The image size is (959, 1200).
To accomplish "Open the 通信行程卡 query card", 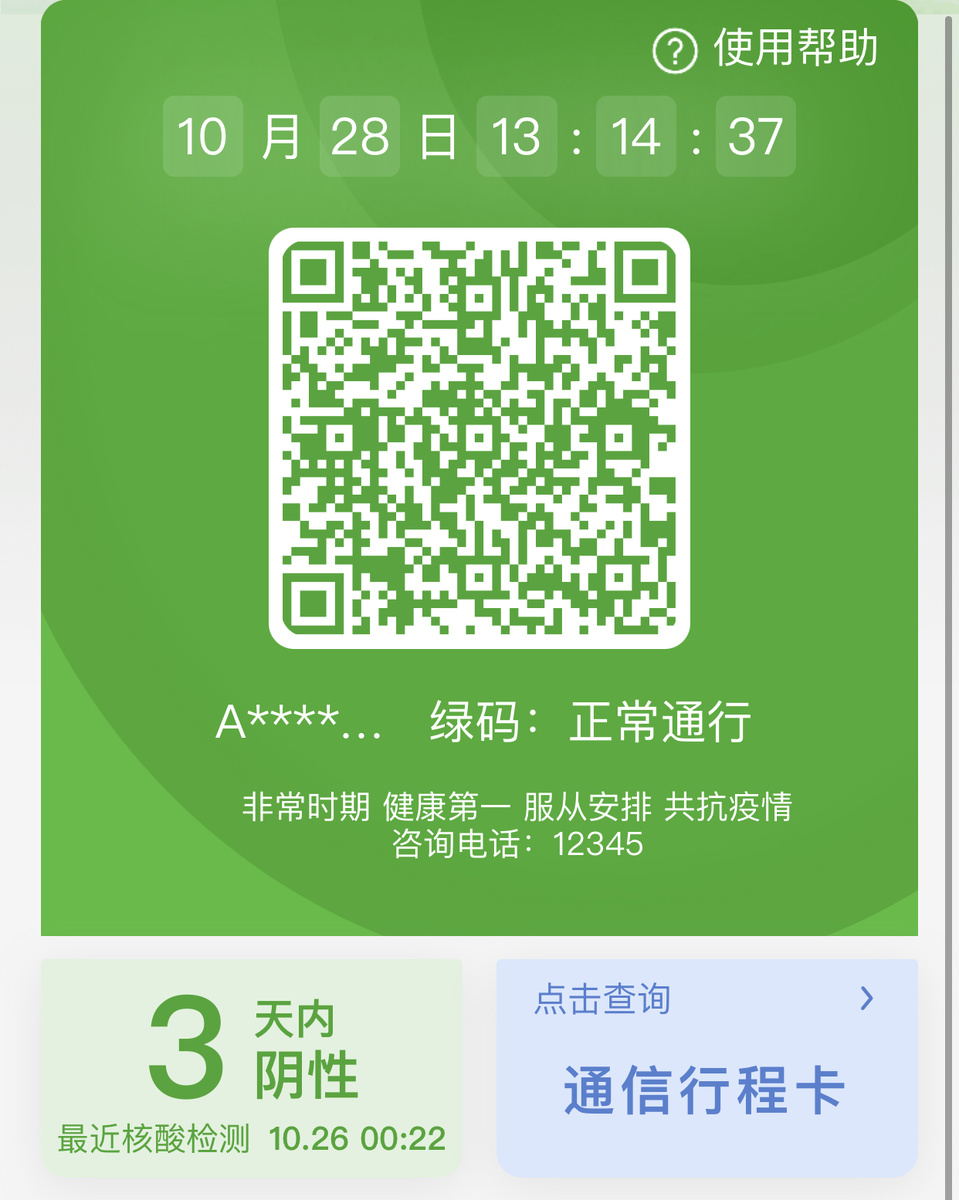I will click(706, 1066).
